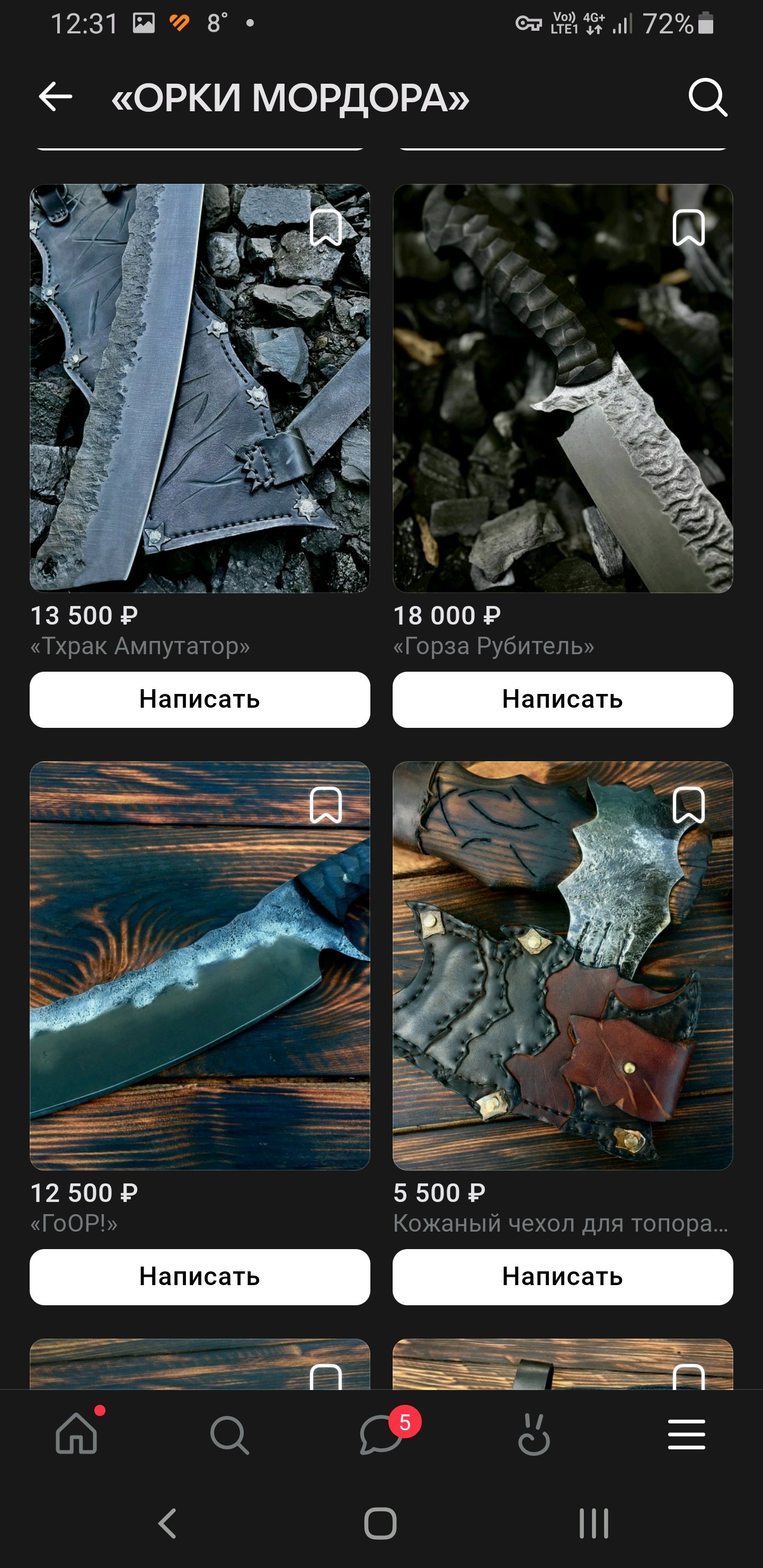The width and height of the screenshot is (763, 1568).
Task: Open the «Тхрак Ампутатор» product photo
Action: (200, 402)
